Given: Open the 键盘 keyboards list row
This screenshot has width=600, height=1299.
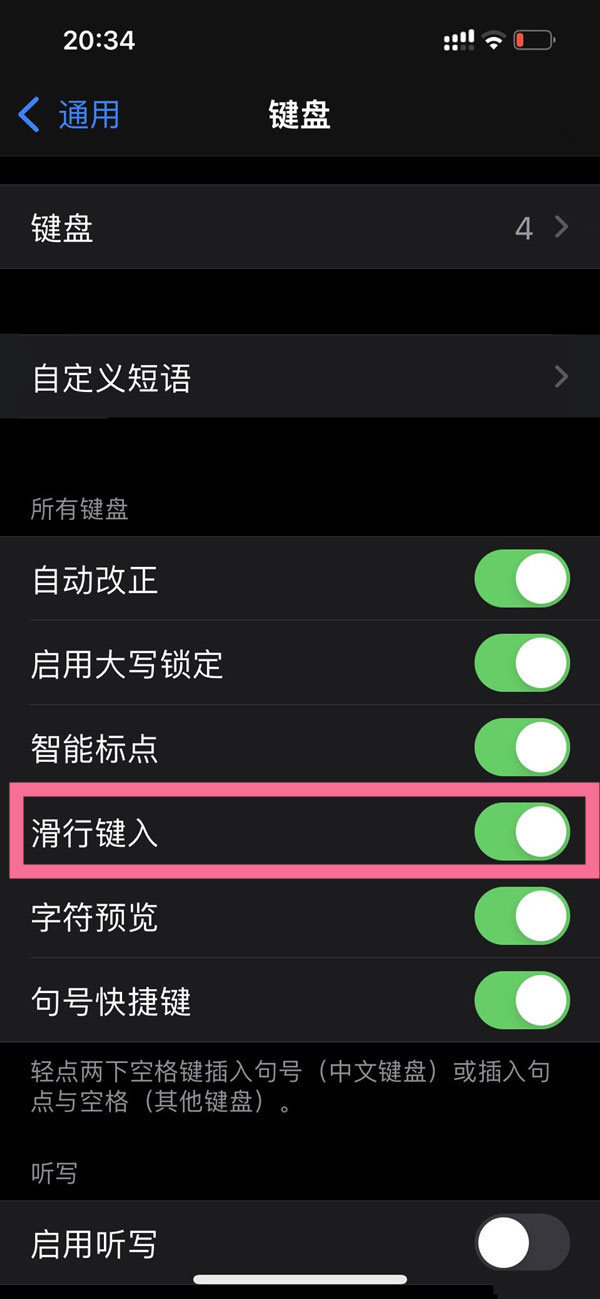Looking at the screenshot, I should 300,228.
